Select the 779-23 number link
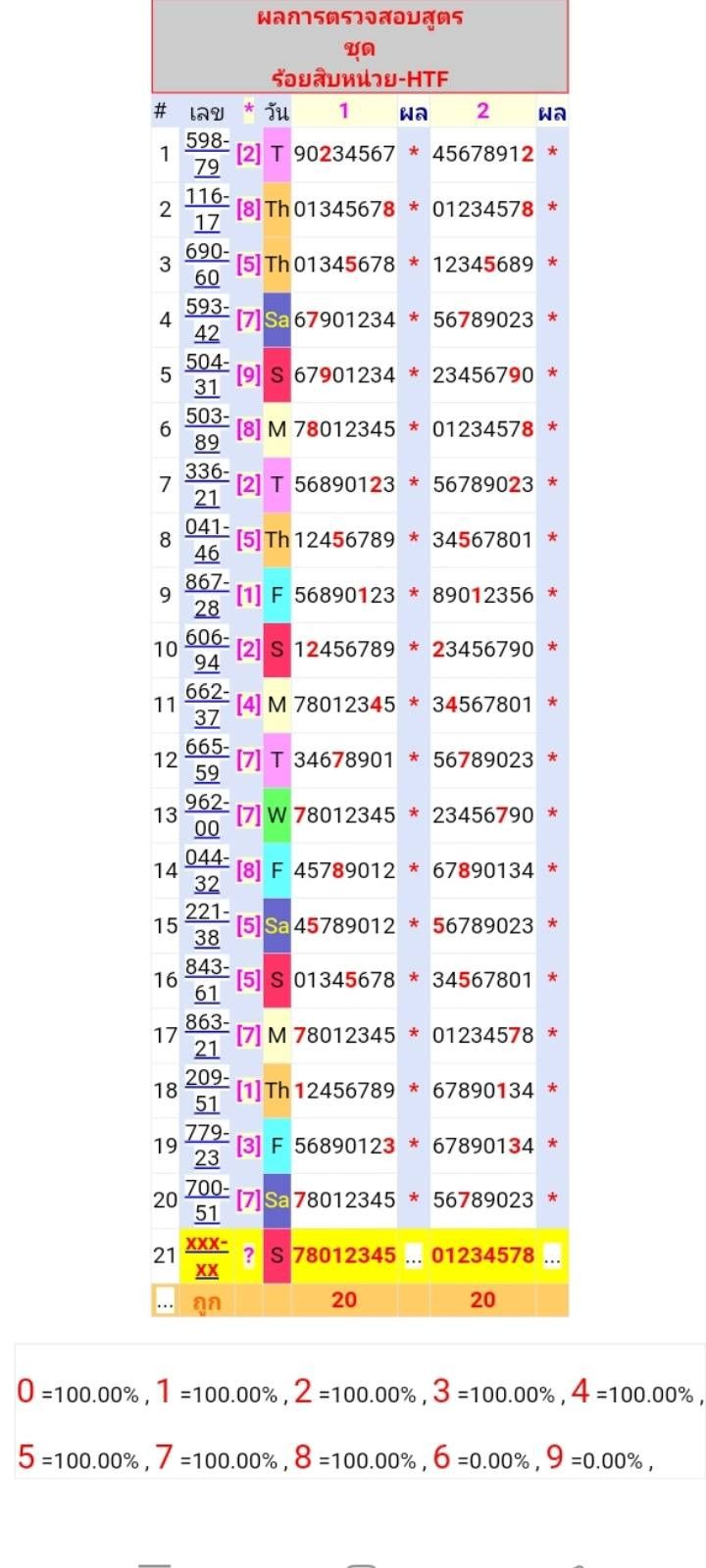 (207, 1146)
